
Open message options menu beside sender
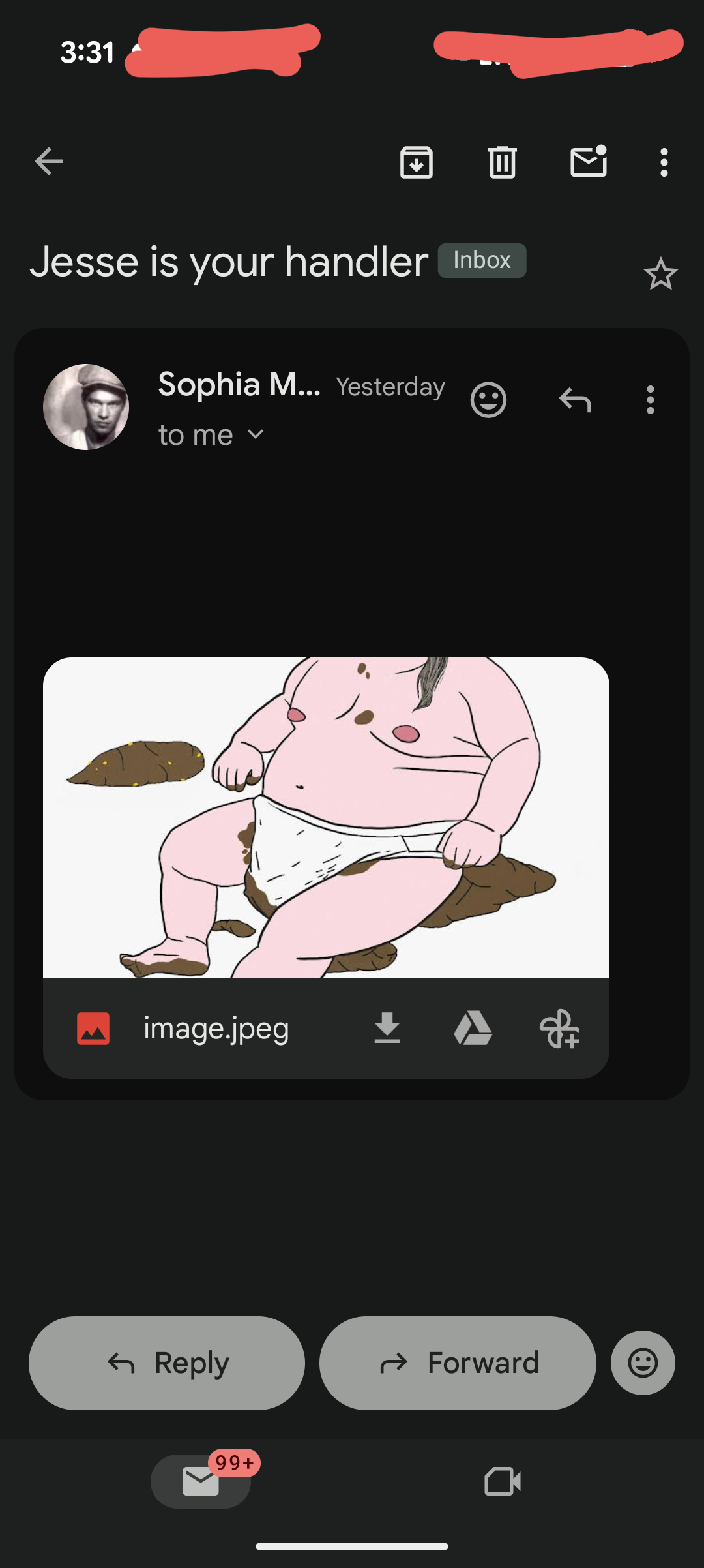(650, 400)
